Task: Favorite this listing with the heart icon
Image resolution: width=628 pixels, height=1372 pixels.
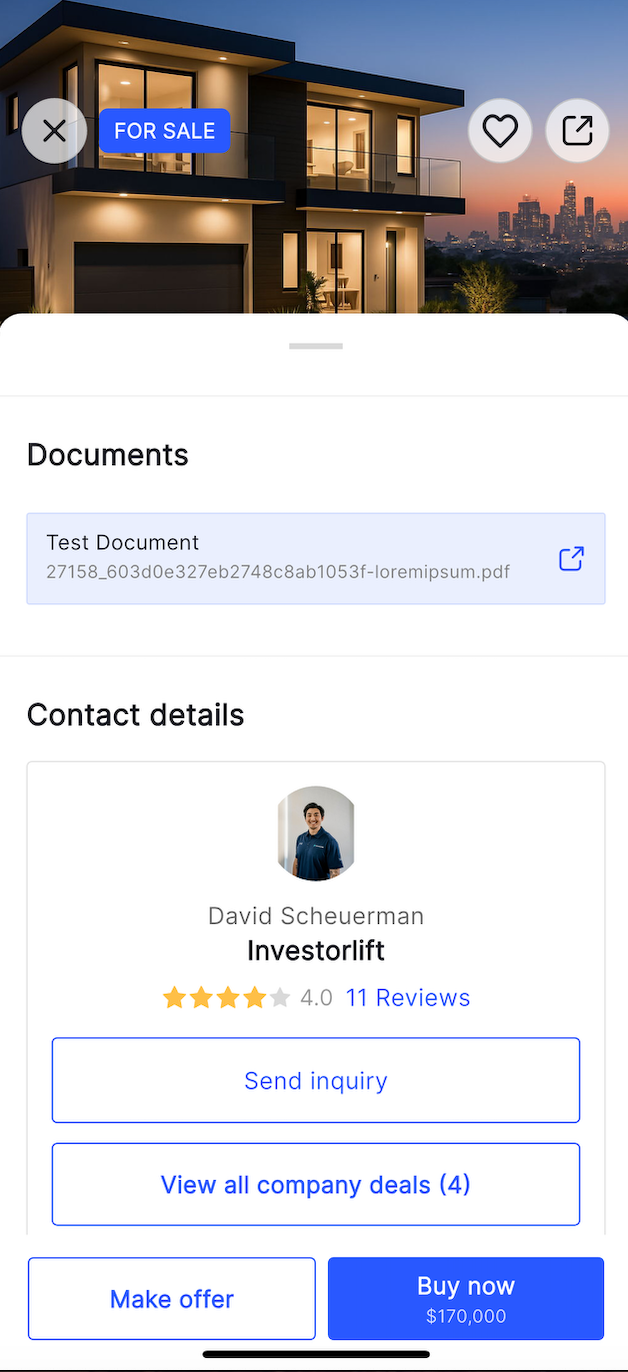Action: 500,131
